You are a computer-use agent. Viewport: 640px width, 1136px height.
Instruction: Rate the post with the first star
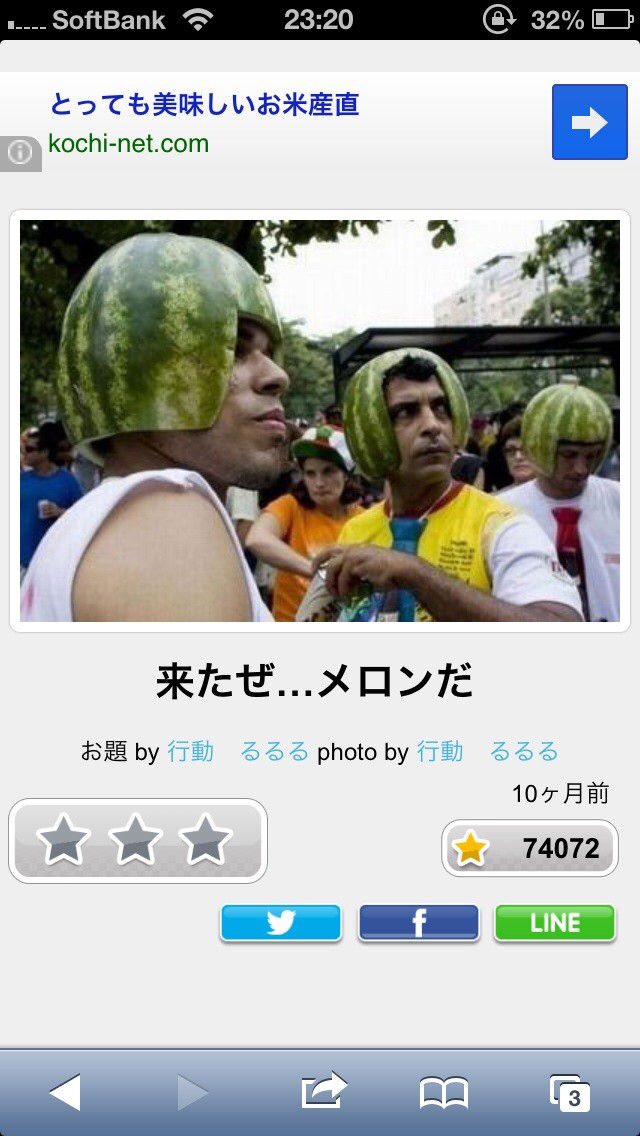coord(64,840)
